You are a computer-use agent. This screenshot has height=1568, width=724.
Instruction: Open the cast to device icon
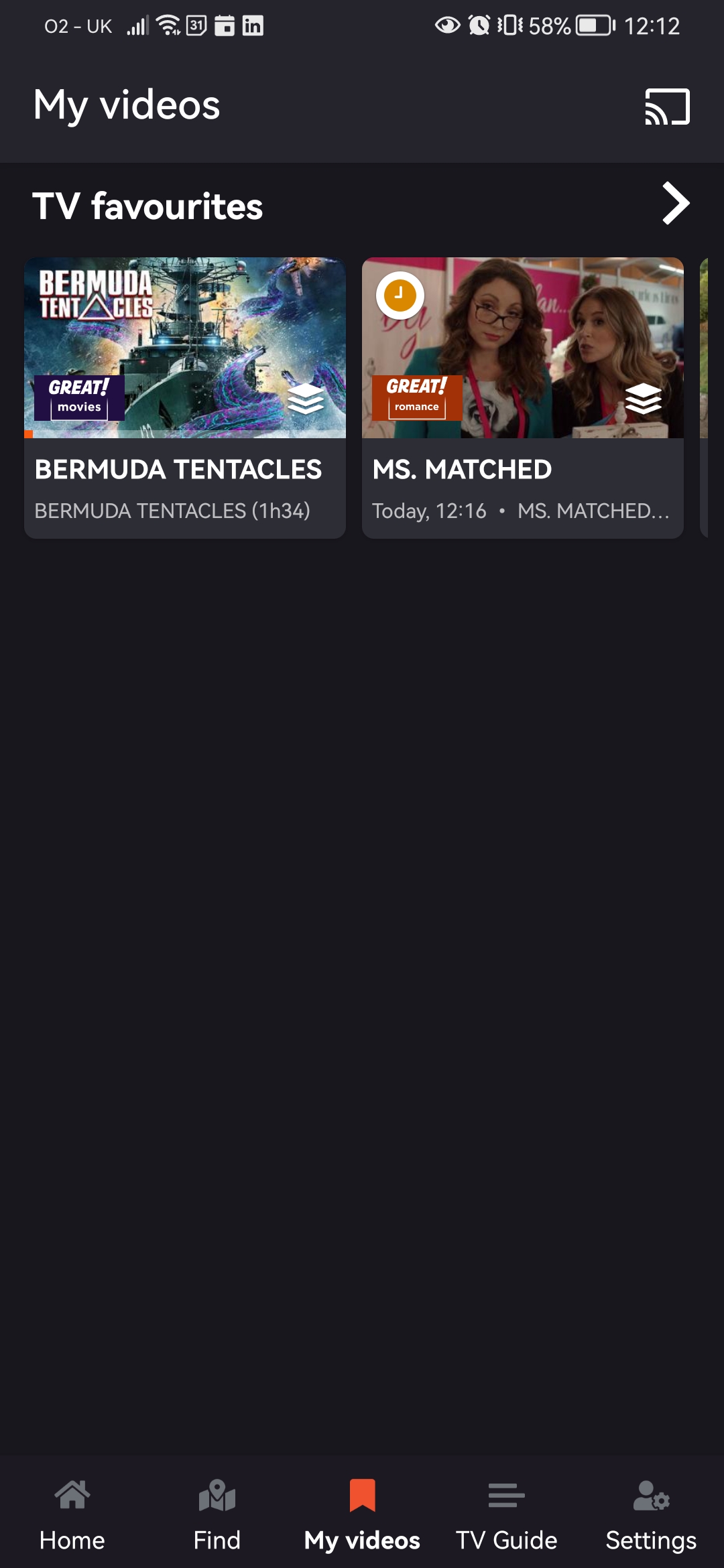point(667,107)
